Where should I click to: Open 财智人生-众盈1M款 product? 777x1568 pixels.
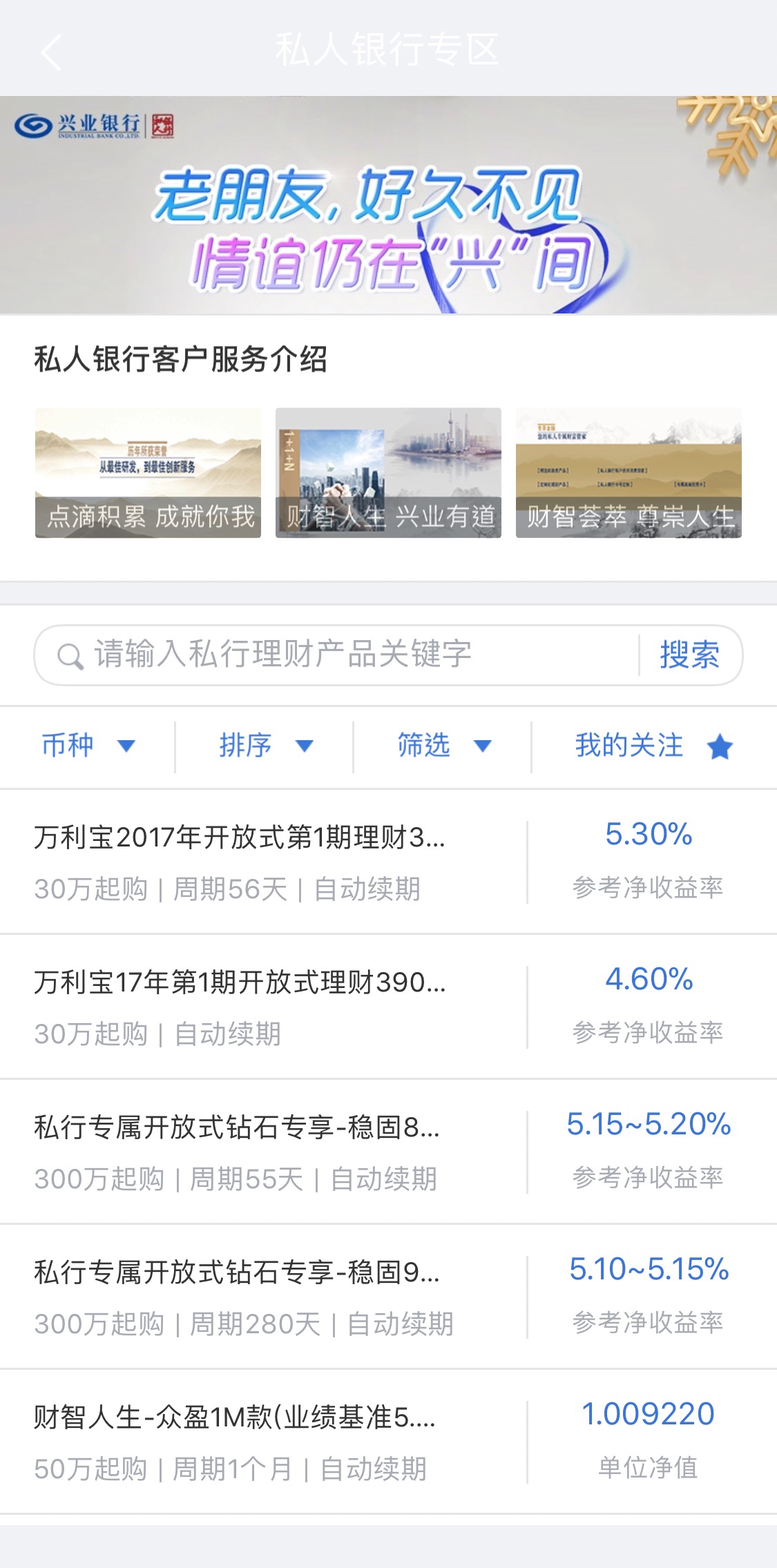(276, 1442)
